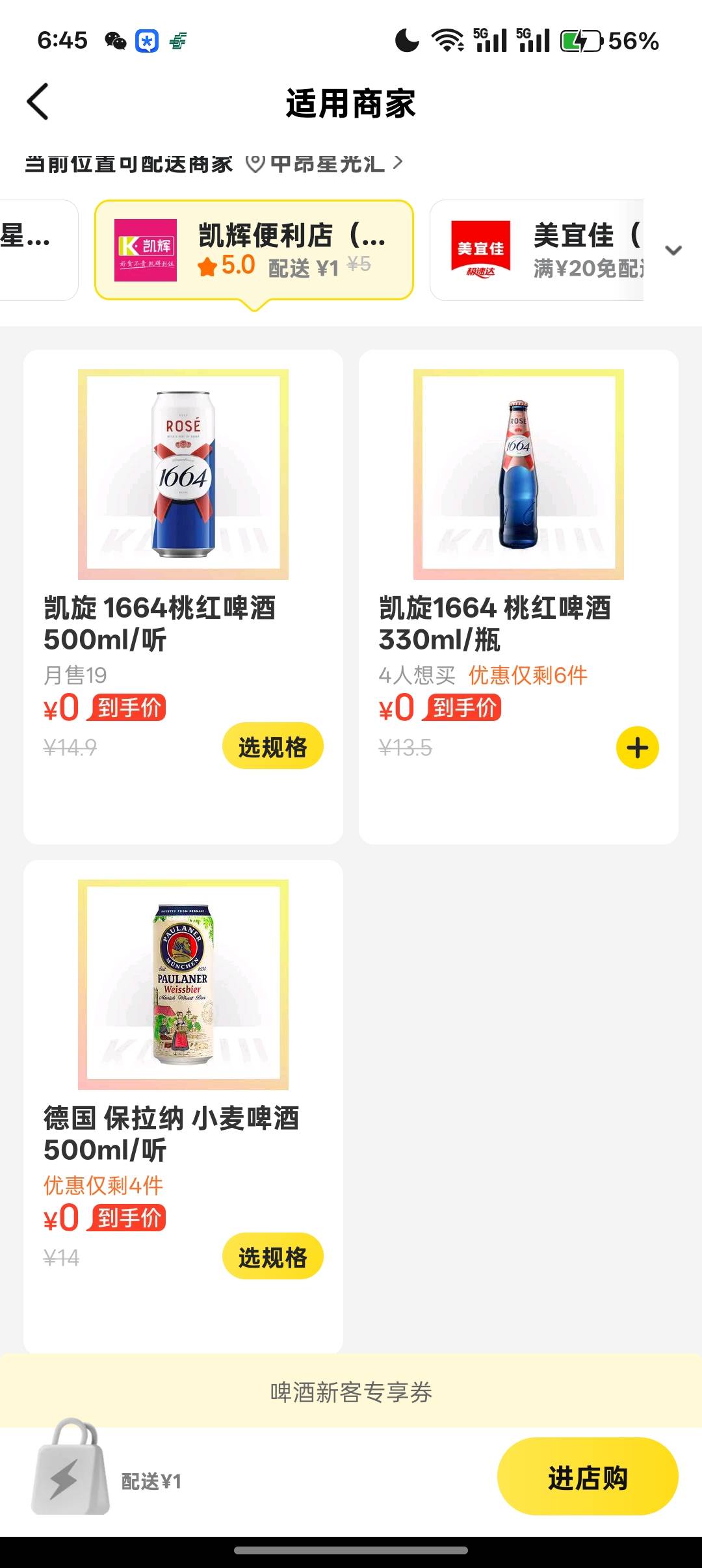Add 凯旋1664桃红啤酒 330ml/瓶 to cart
This screenshot has width=702, height=1568.
[637, 748]
